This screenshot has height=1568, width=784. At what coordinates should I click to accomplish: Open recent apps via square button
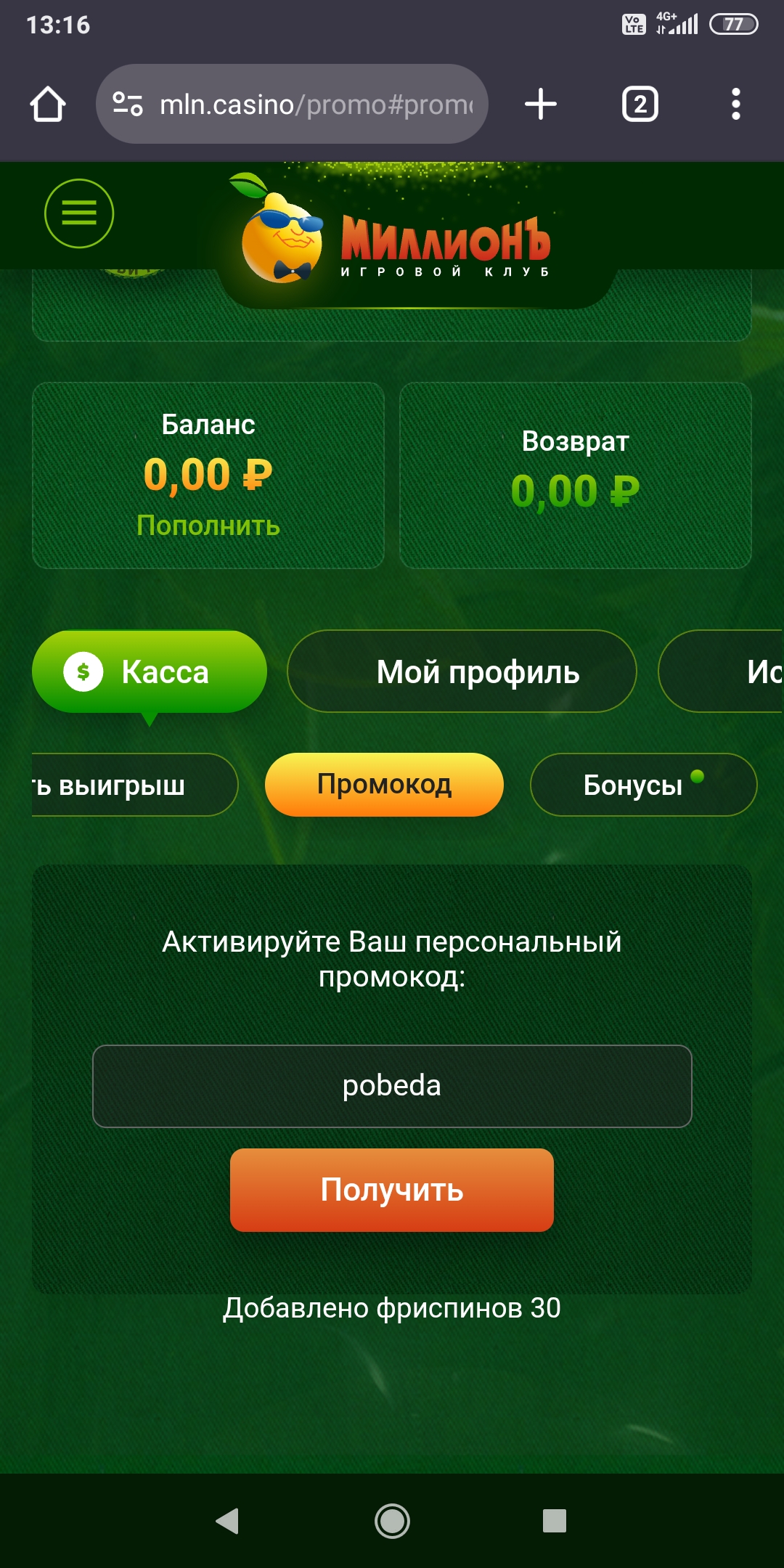(555, 1521)
